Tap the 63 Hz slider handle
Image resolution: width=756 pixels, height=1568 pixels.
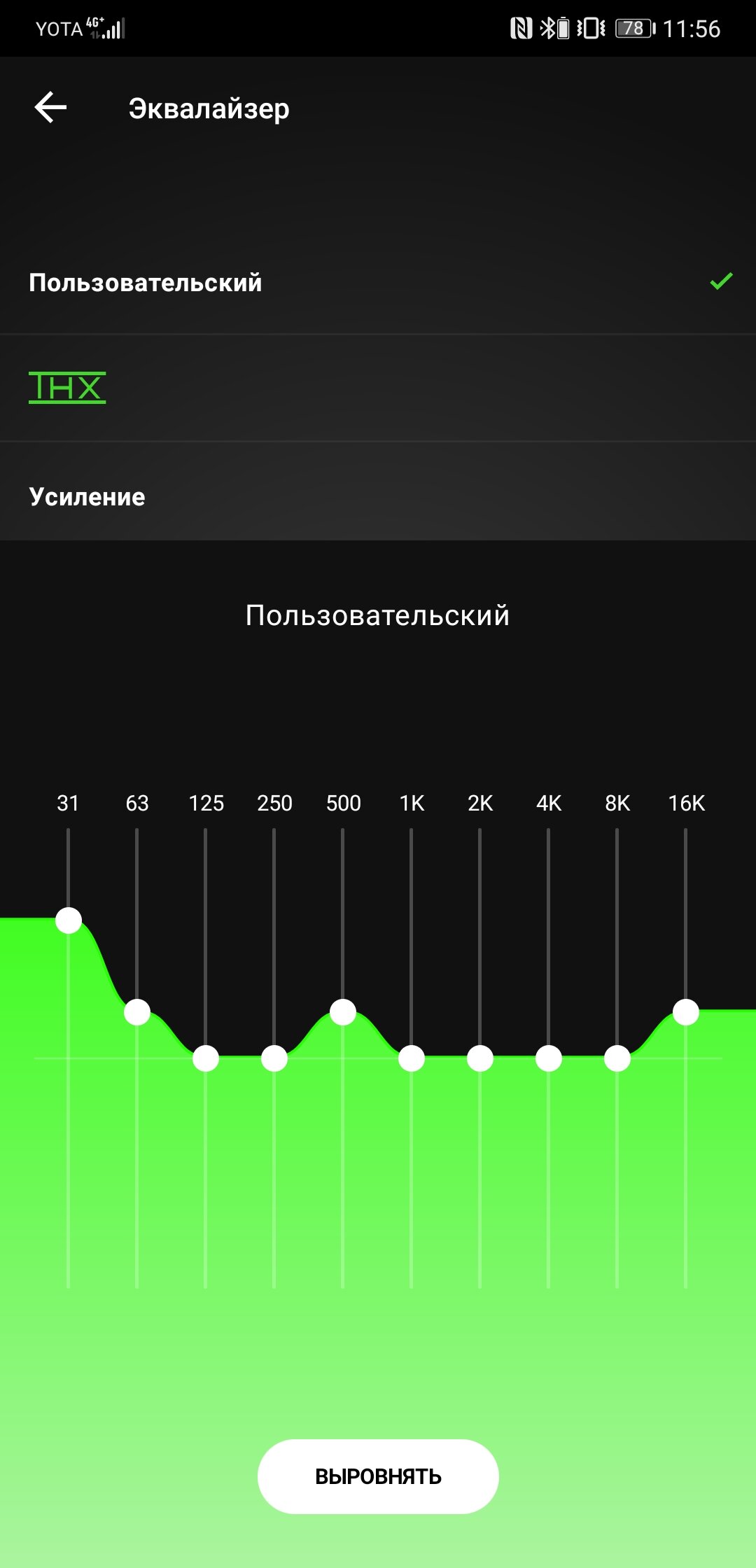tap(137, 1012)
